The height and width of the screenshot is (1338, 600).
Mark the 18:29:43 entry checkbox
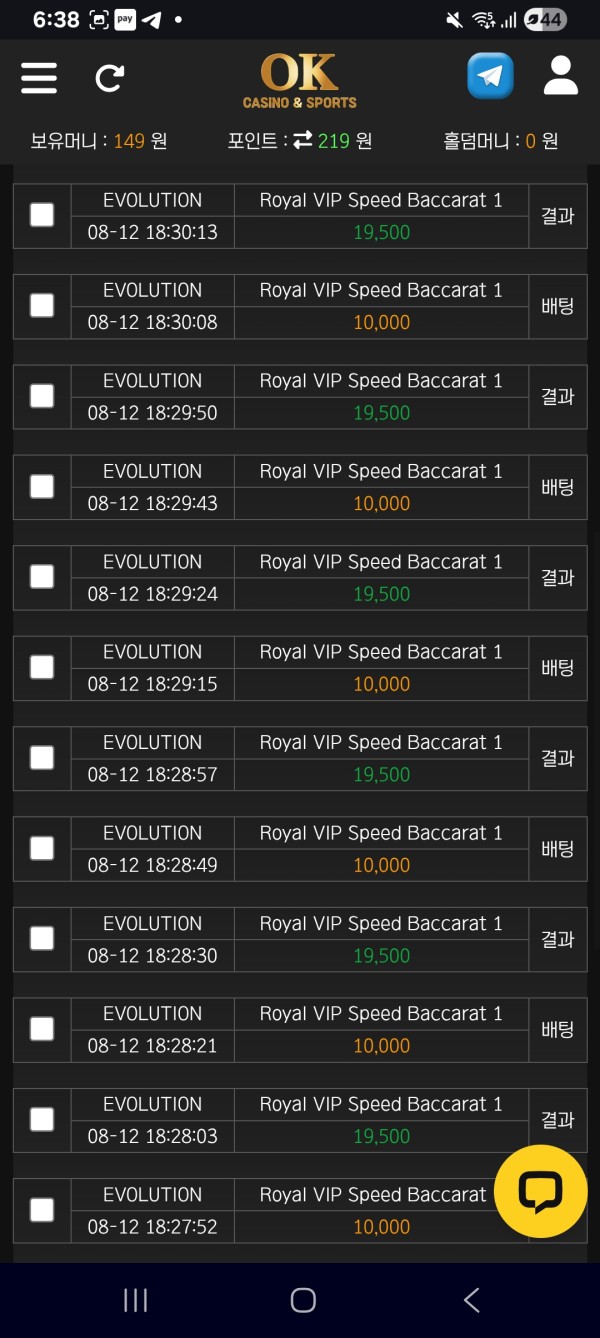(42, 486)
